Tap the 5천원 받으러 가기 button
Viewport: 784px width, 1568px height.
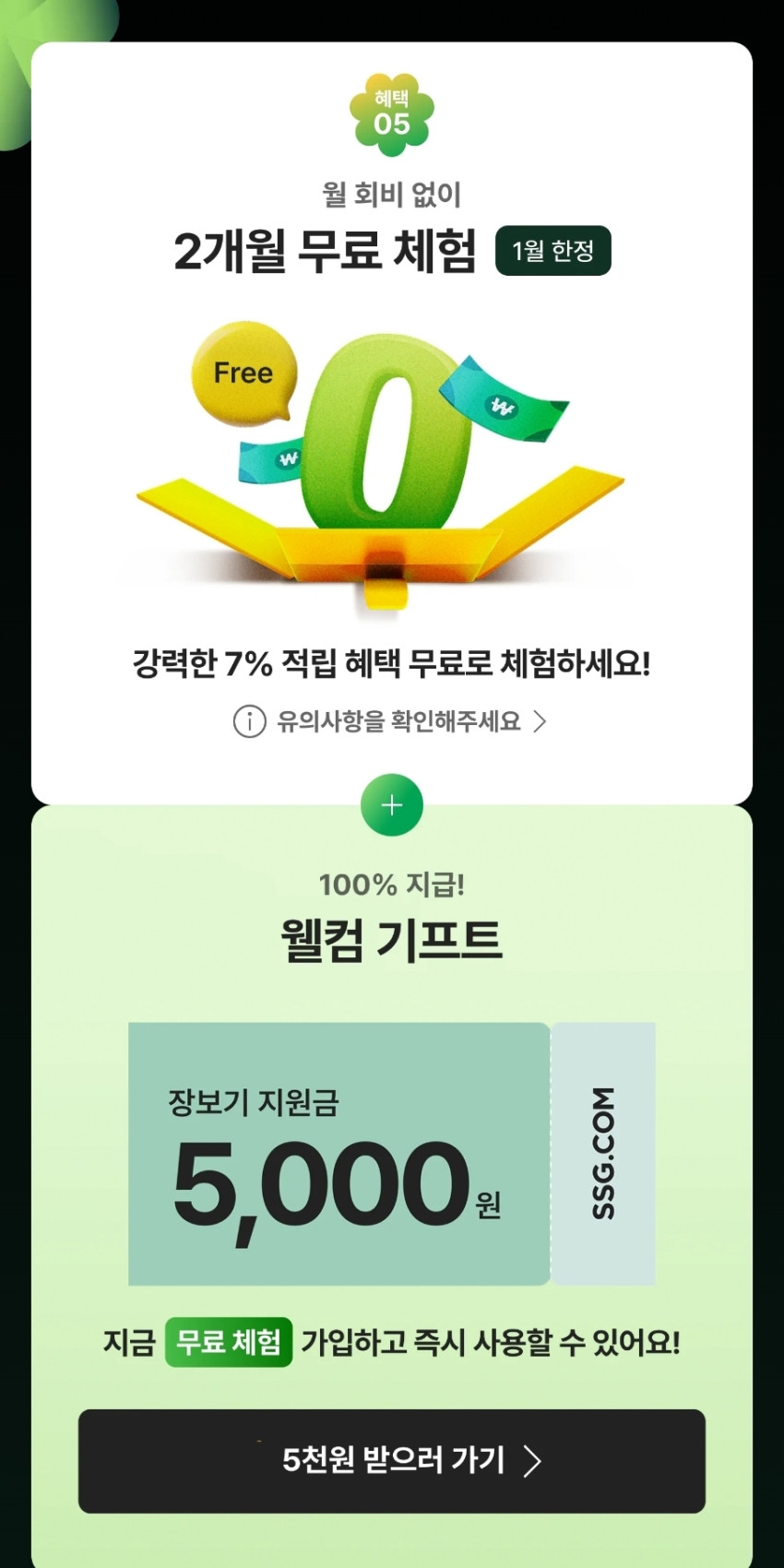tap(391, 1460)
